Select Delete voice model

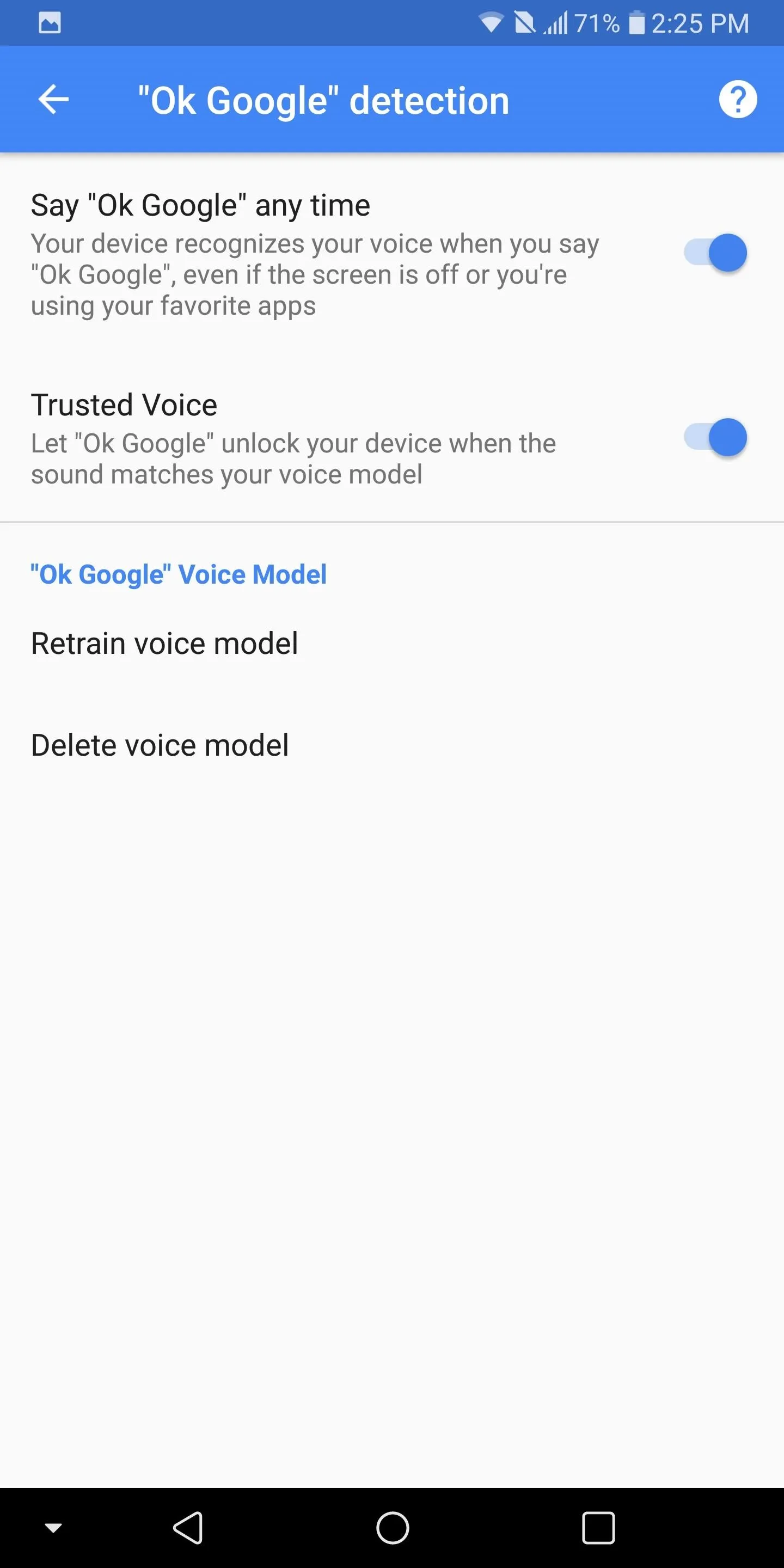point(392,745)
